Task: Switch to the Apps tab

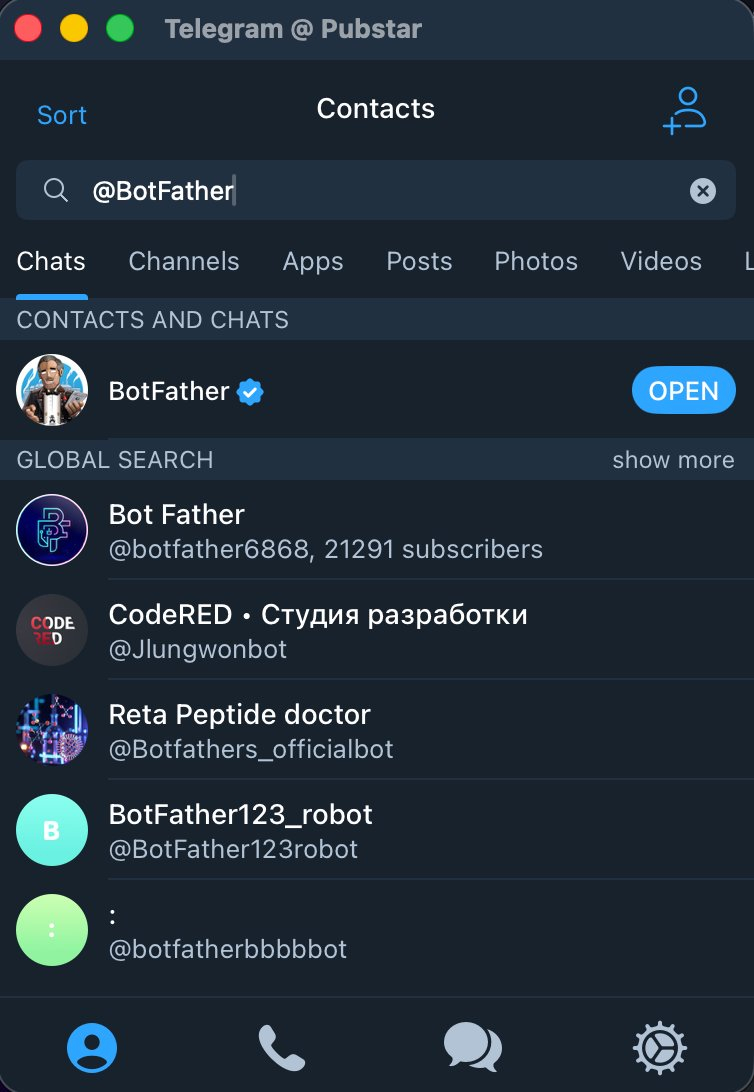Action: (x=313, y=261)
